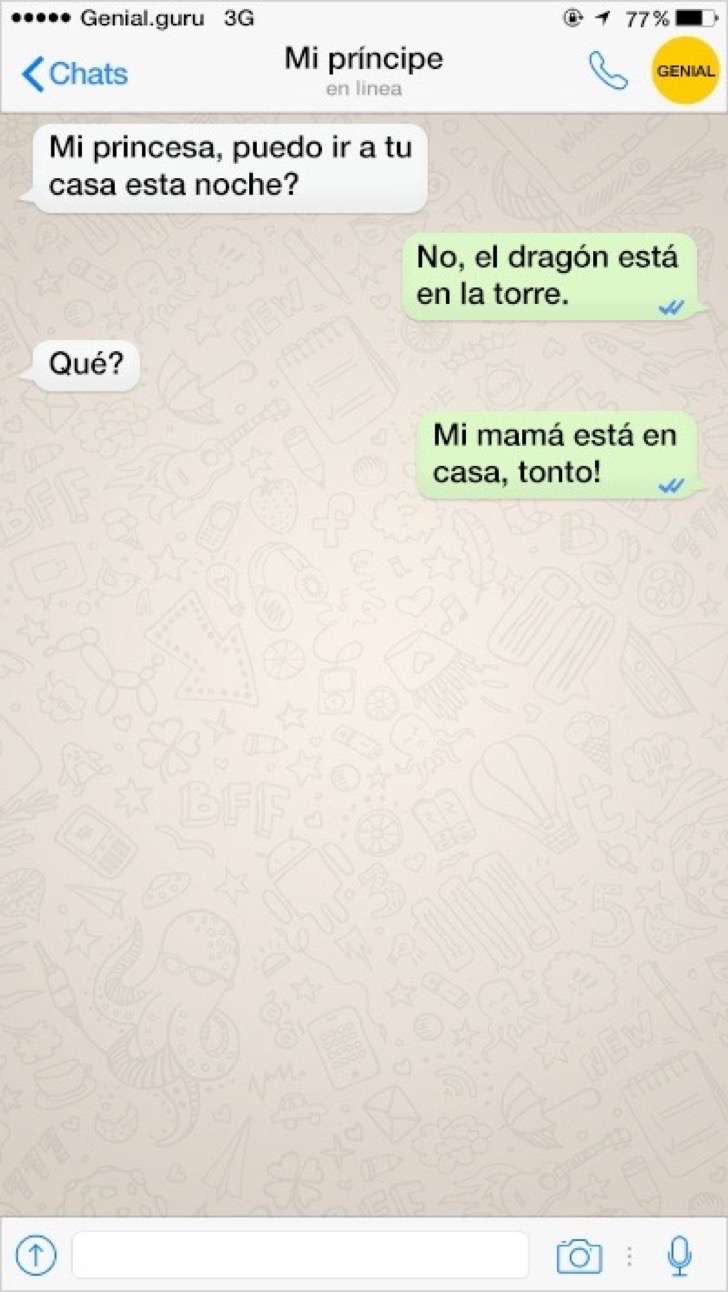Focus the message text field
Screen dimensions: 728x1292
(300, 1254)
